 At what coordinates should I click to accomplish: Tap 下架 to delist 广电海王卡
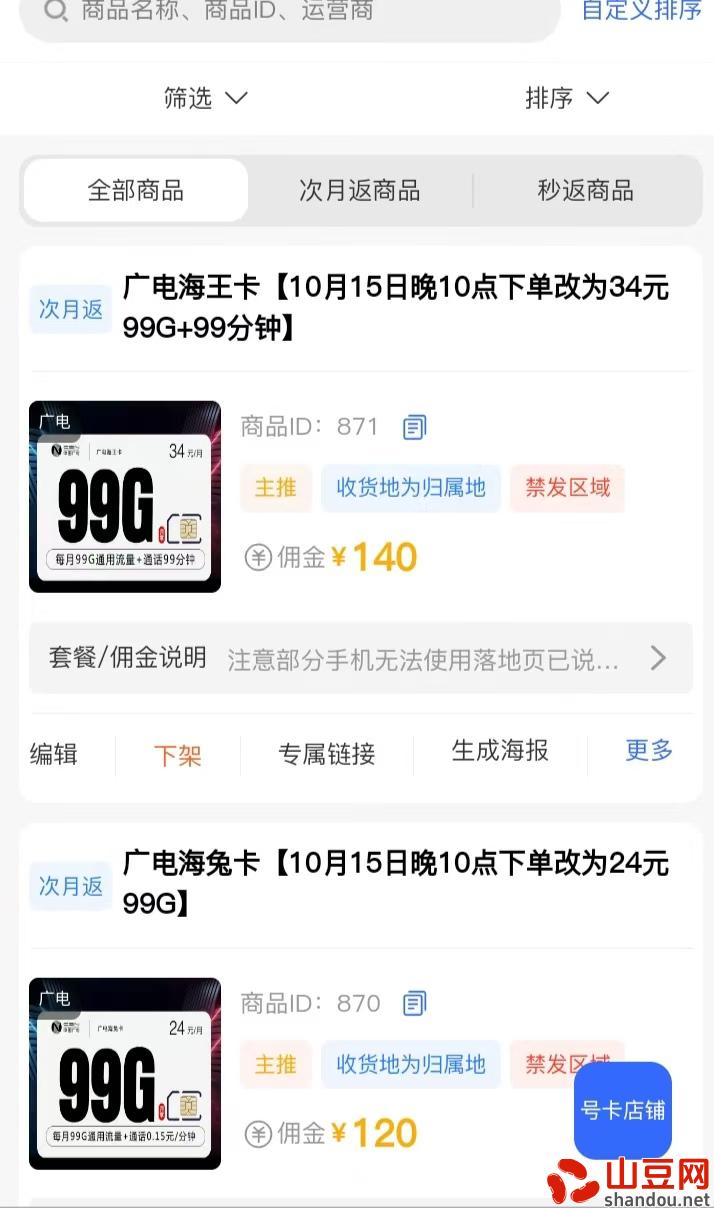[x=178, y=756]
